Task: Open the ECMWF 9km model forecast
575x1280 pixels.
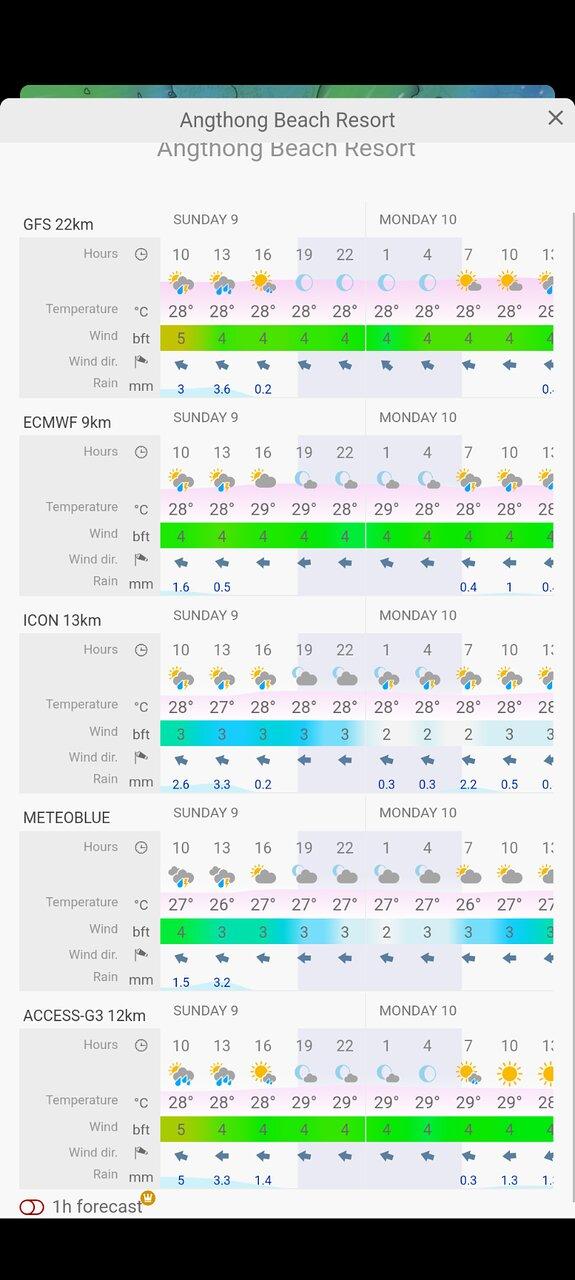Action: (x=67, y=422)
